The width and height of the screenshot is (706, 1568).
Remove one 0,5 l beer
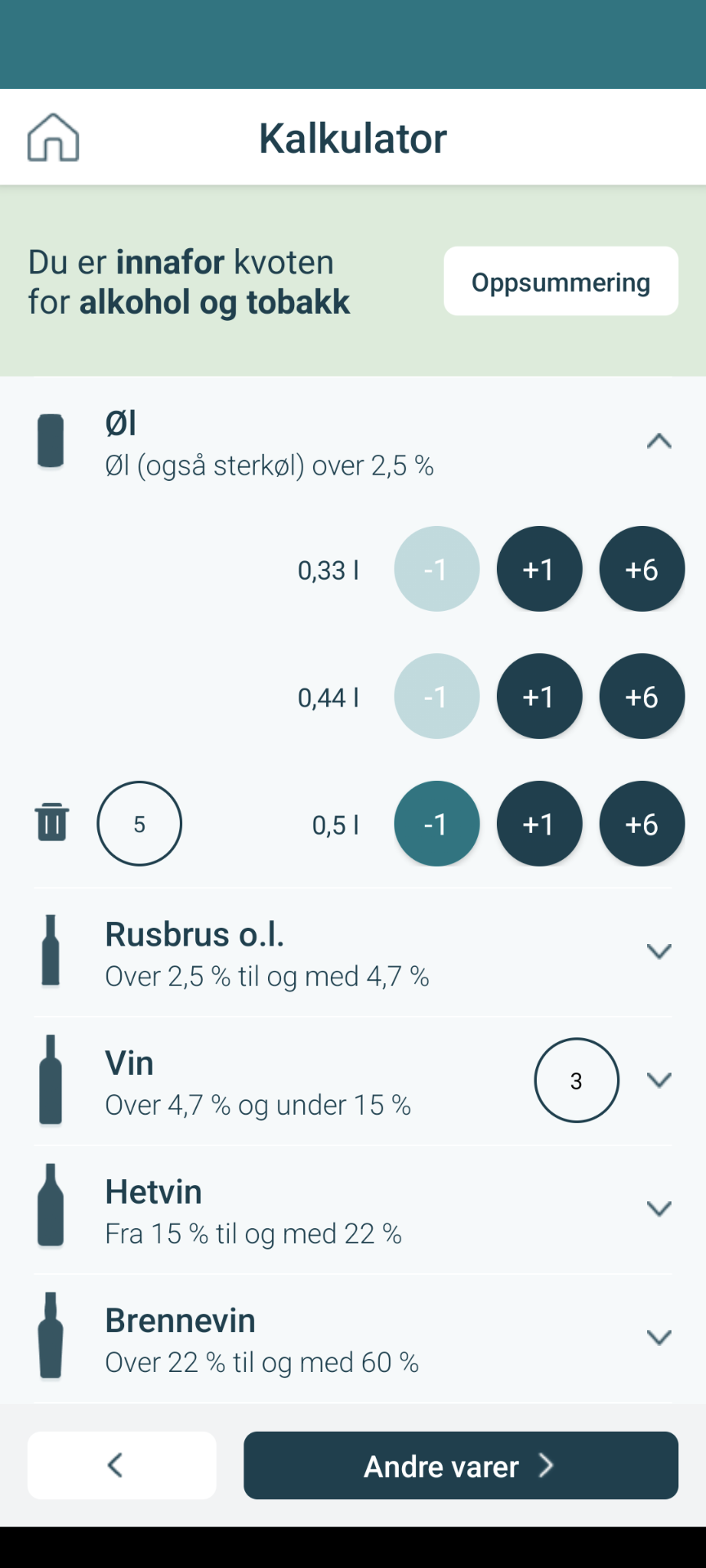[x=436, y=824]
